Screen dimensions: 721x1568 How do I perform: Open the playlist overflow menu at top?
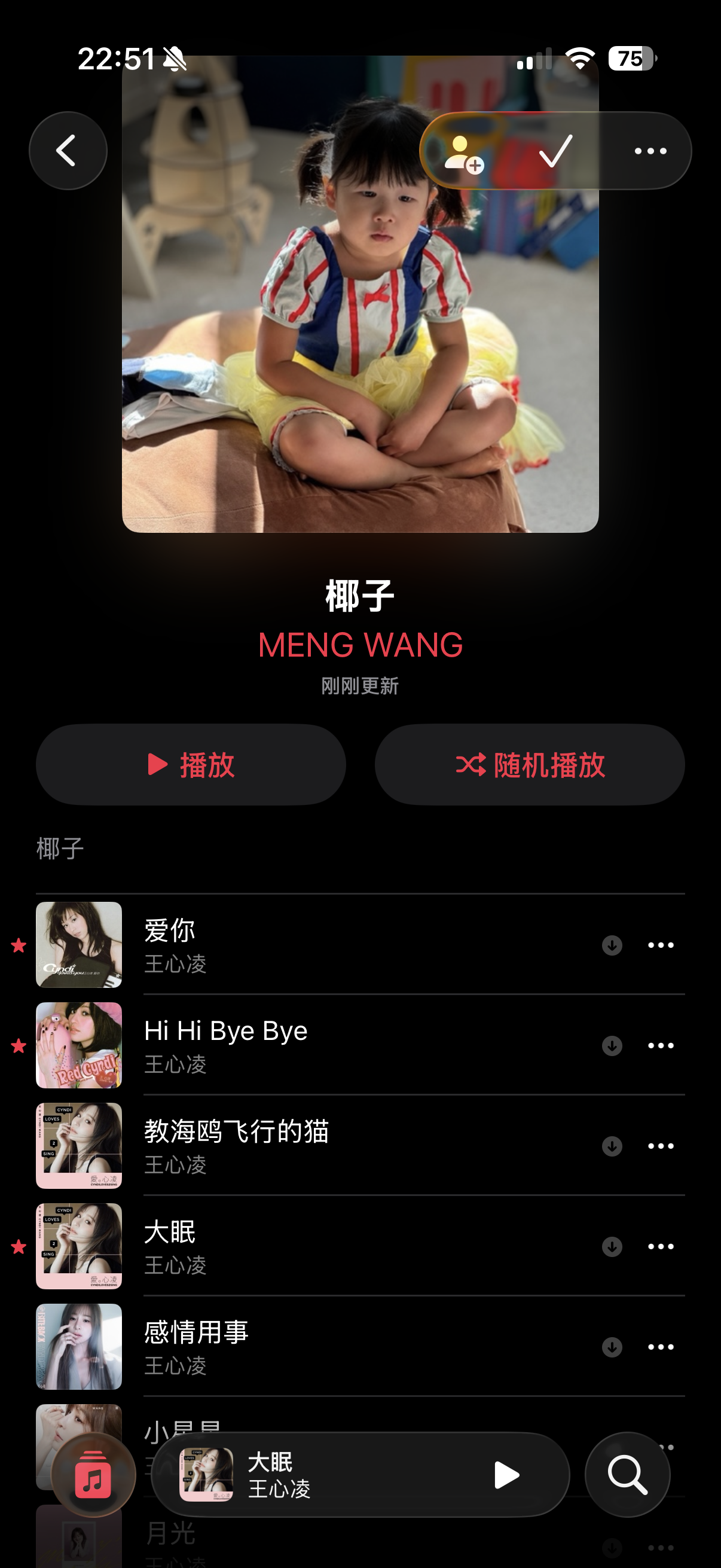pos(650,151)
